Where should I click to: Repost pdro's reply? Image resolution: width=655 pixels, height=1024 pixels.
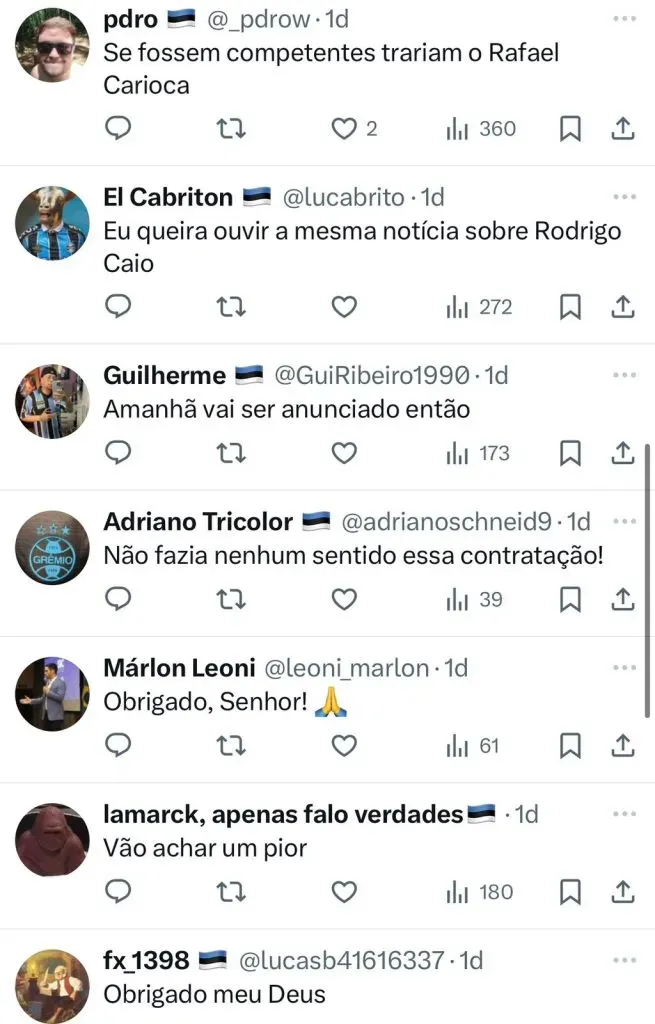(231, 129)
